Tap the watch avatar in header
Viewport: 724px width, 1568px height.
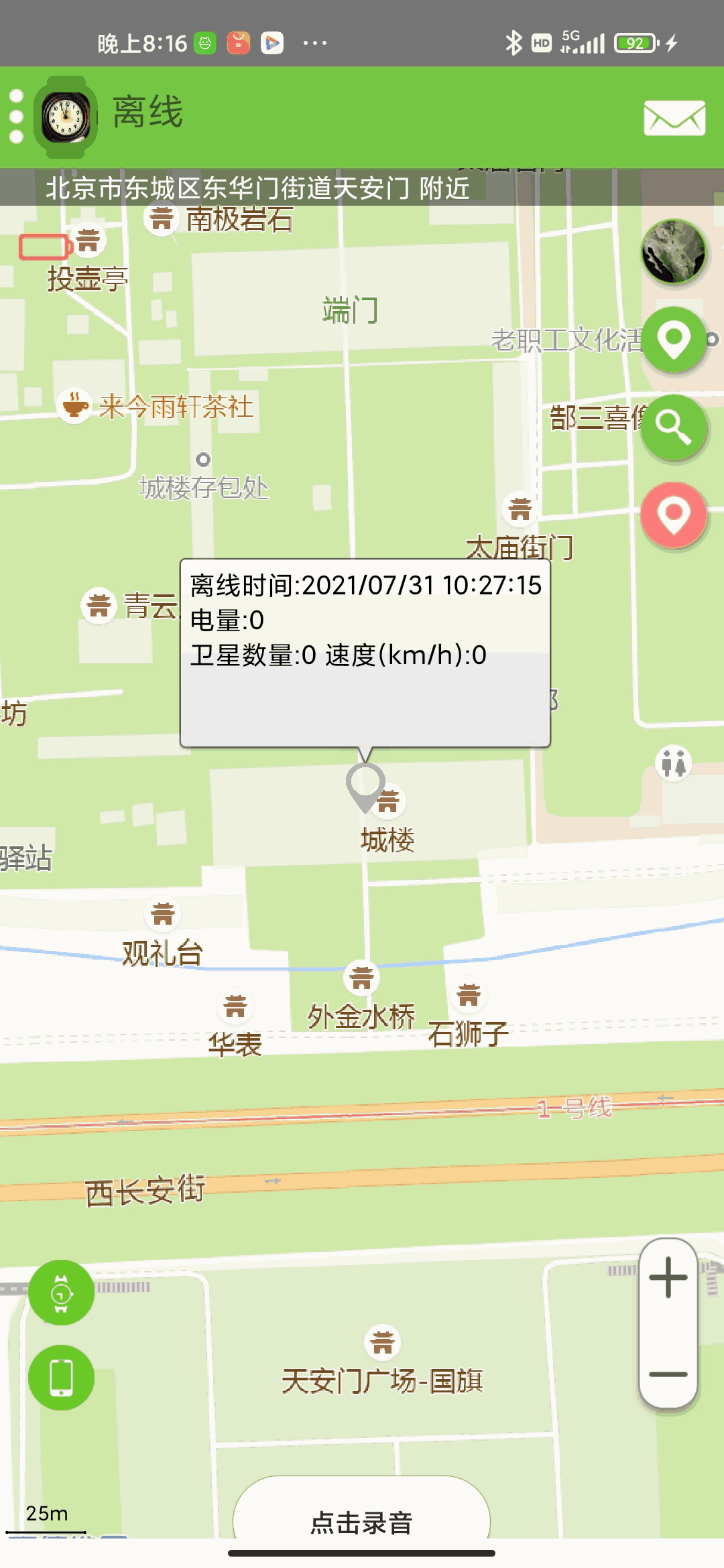(x=65, y=118)
